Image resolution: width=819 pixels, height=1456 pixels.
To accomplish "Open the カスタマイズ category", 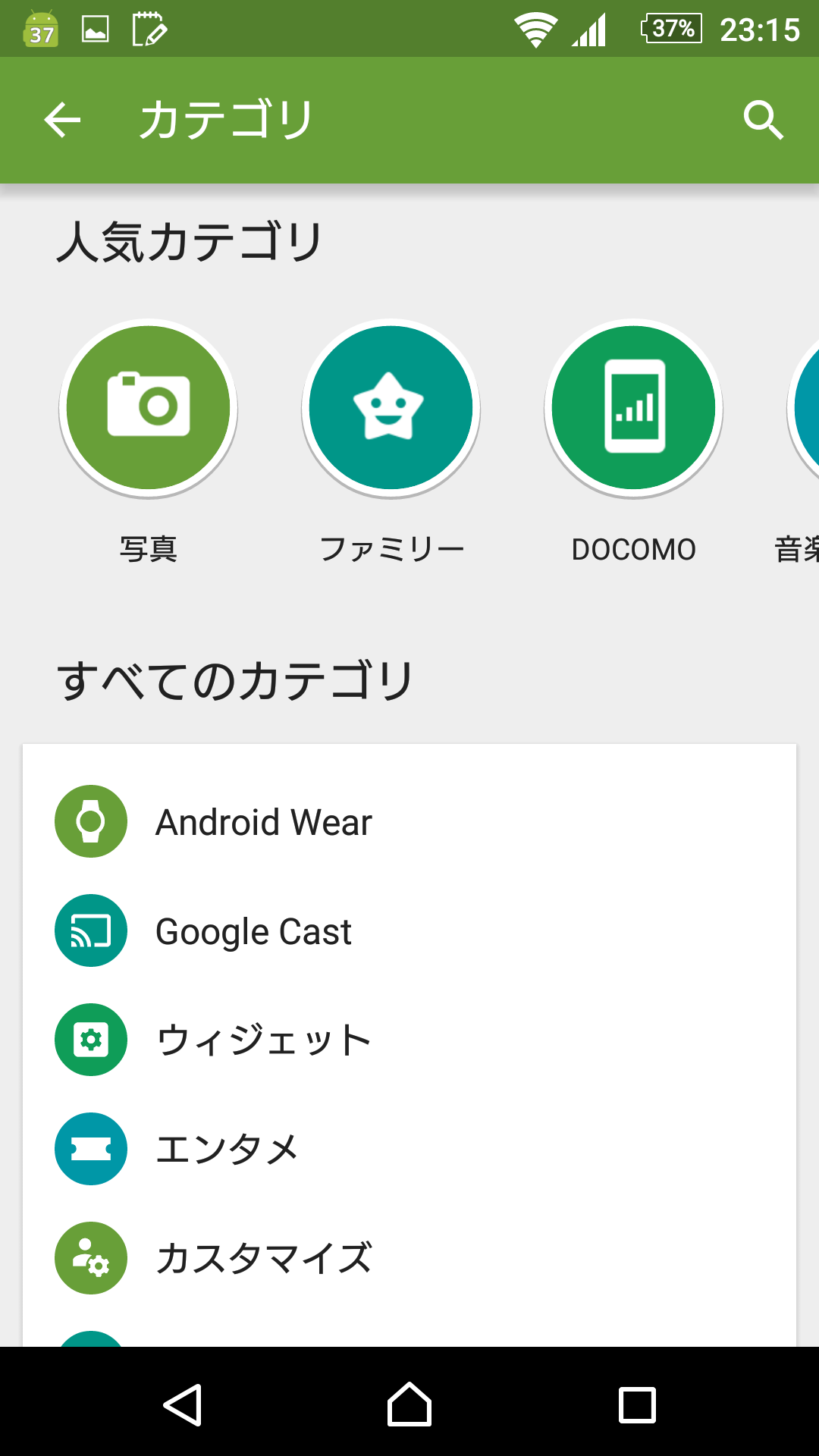I will 409,1259.
